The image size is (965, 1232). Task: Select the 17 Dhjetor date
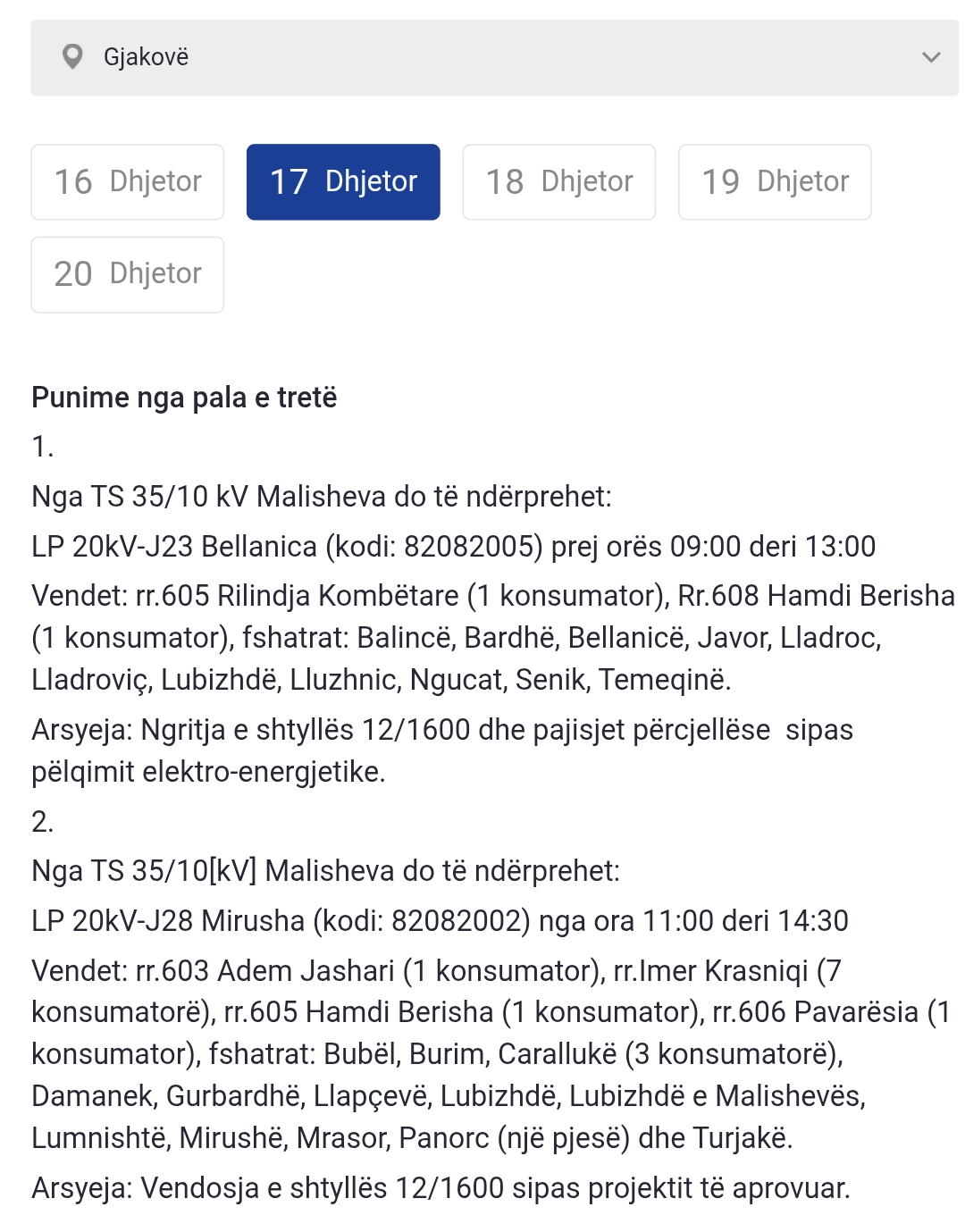pos(343,182)
